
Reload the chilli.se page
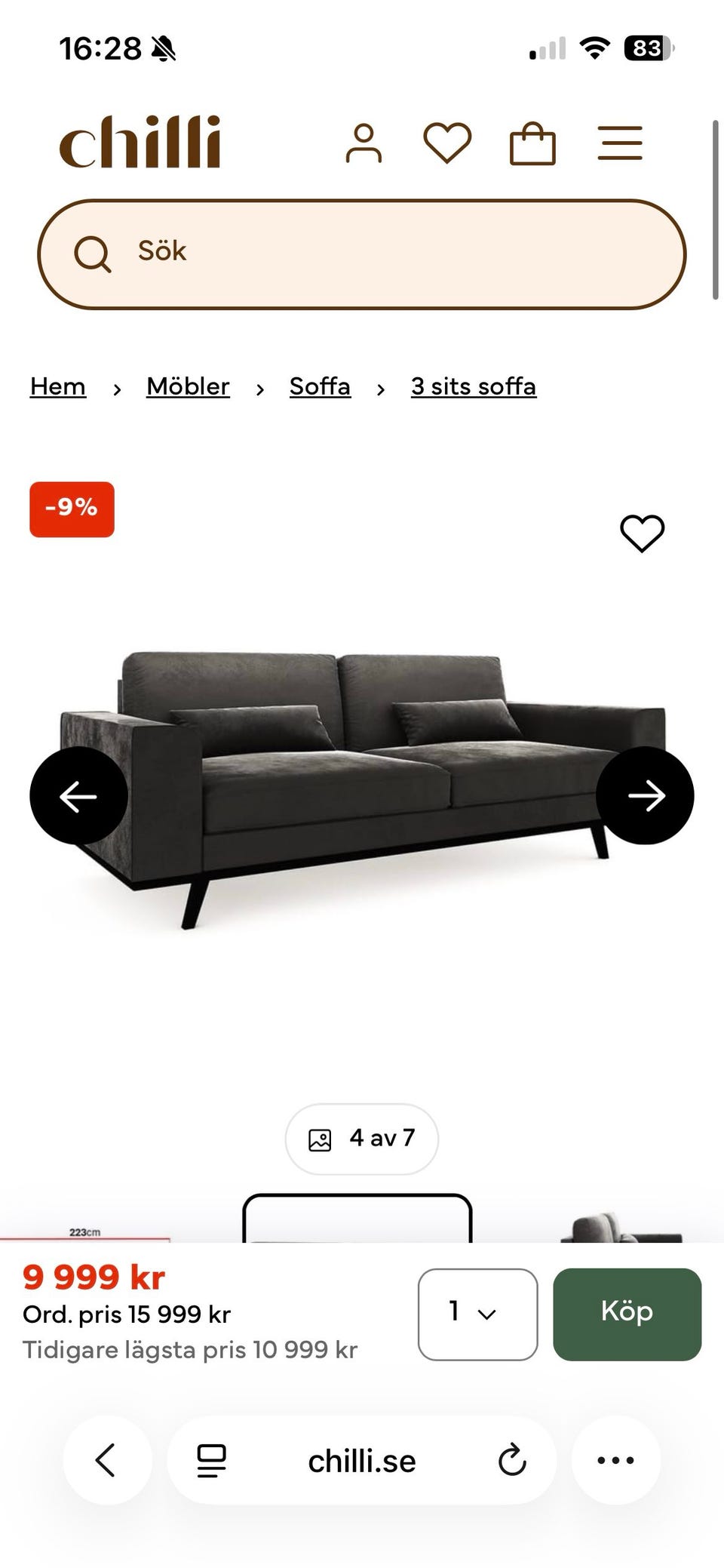pyautogui.click(x=512, y=1460)
